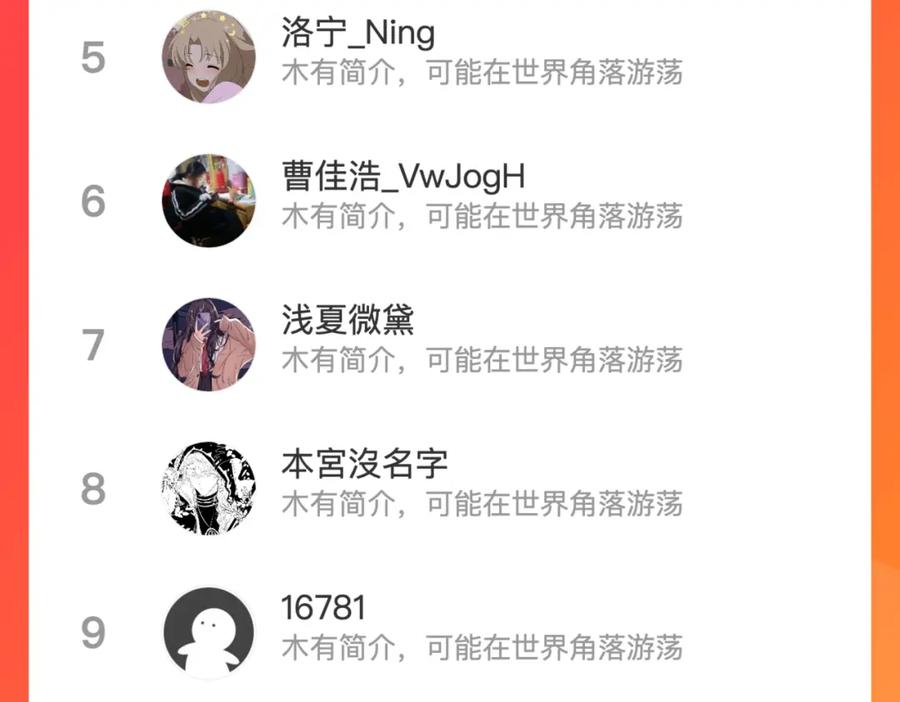The image size is (900, 702).
Task: Open 本宮沒名字's profile row
Action: (x=450, y=488)
